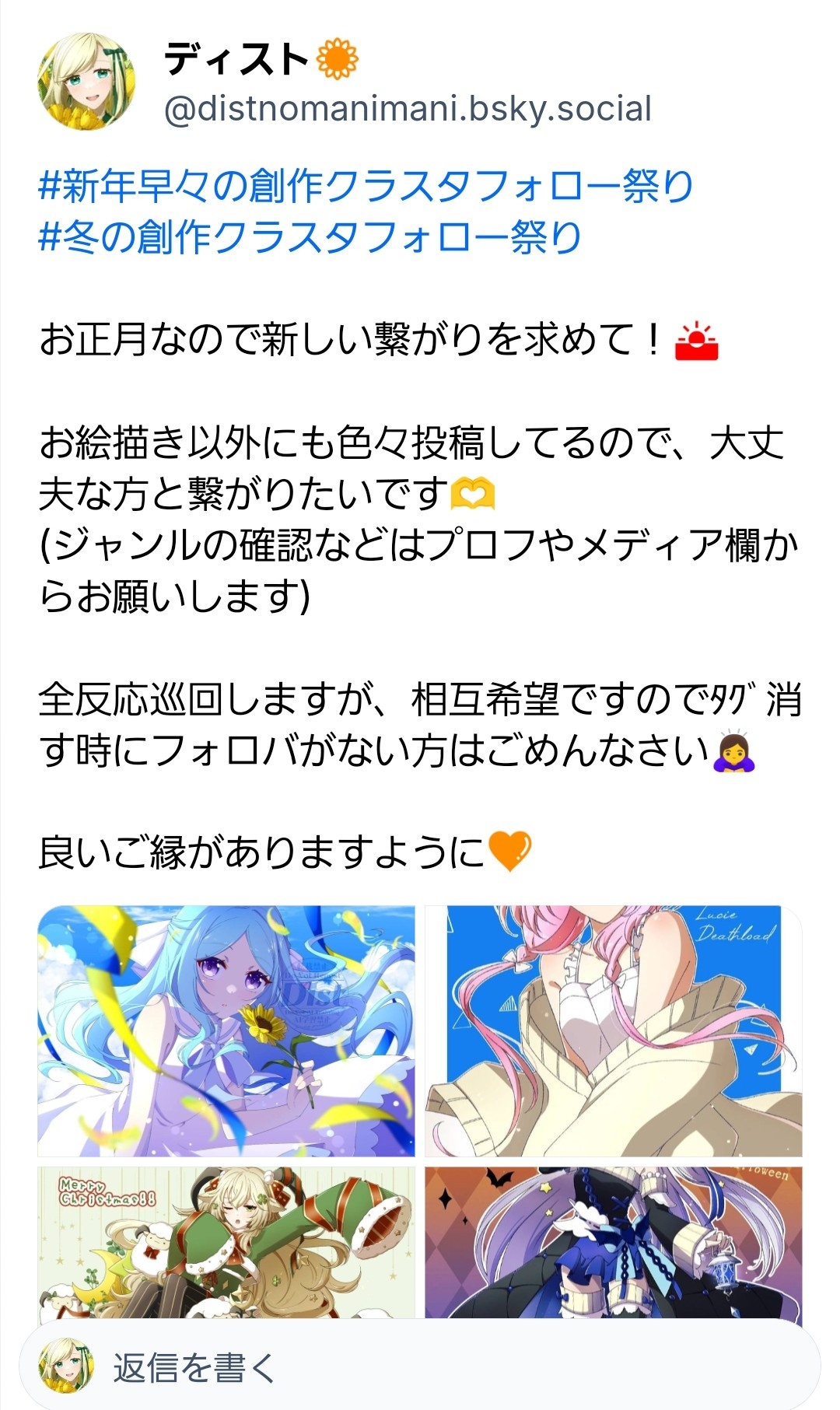This screenshot has width=840, height=1410.
Task: Open hashtag #新年早々の創作クラスタフォロー祭り
Action: pos(366,187)
